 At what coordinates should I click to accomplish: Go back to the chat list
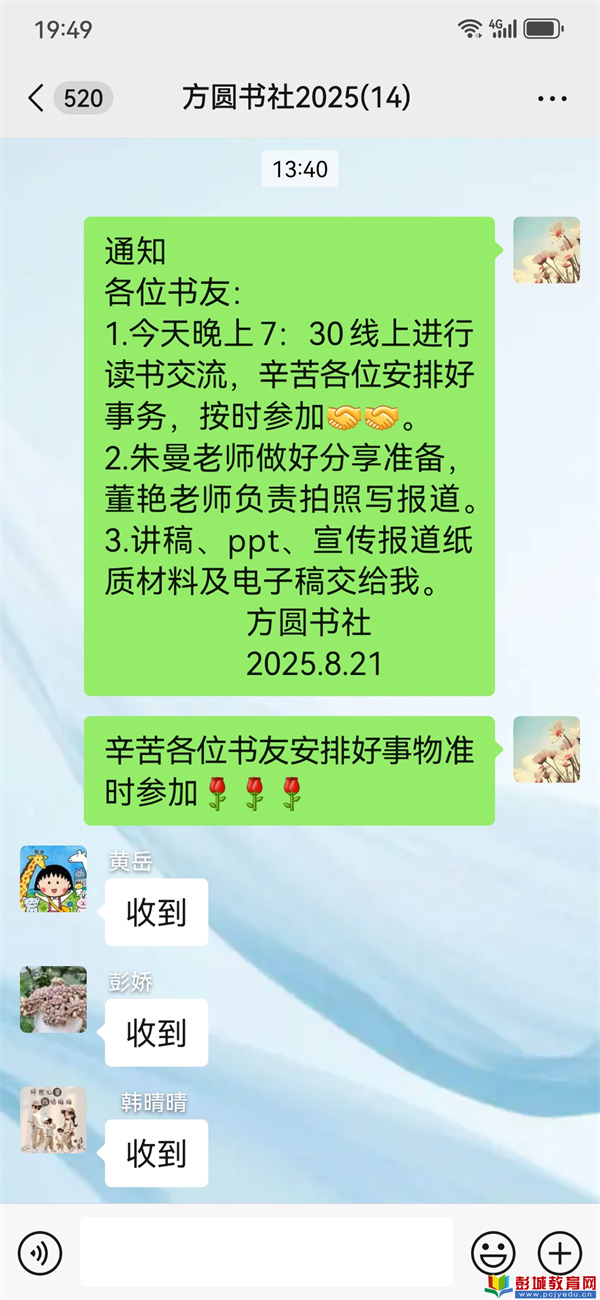37,98
